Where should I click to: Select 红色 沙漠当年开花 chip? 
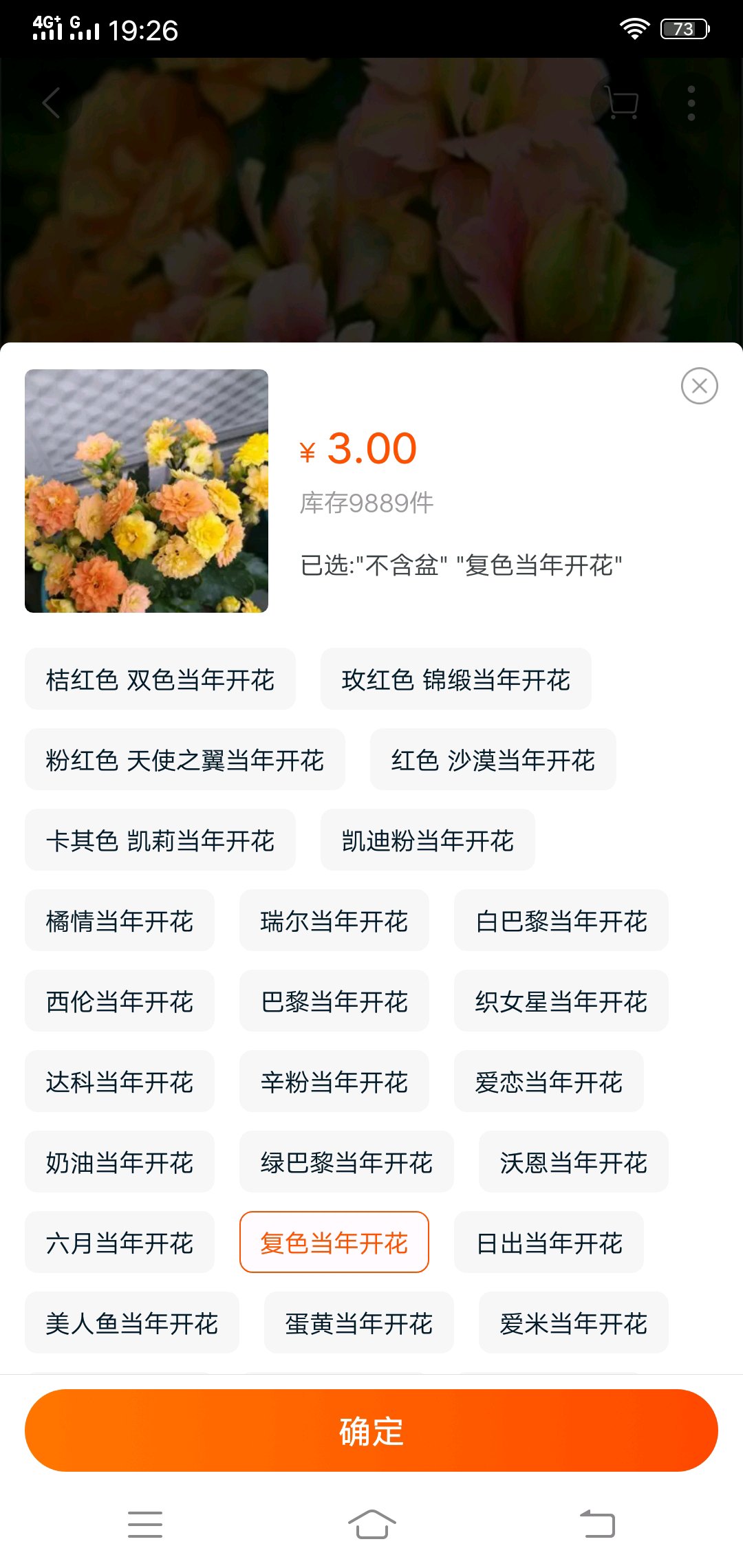493,760
